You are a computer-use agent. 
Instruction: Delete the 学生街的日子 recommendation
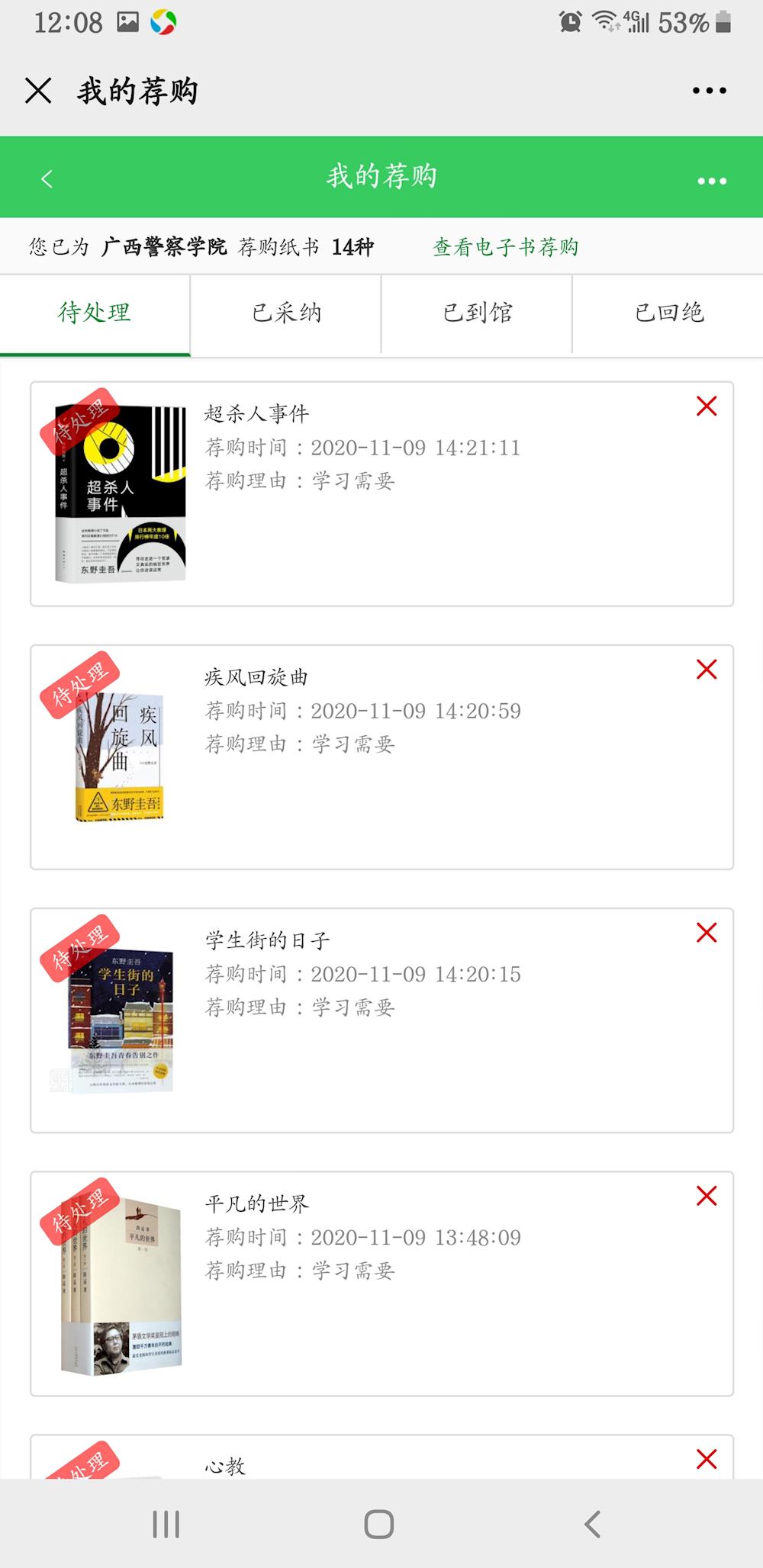(x=707, y=933)
